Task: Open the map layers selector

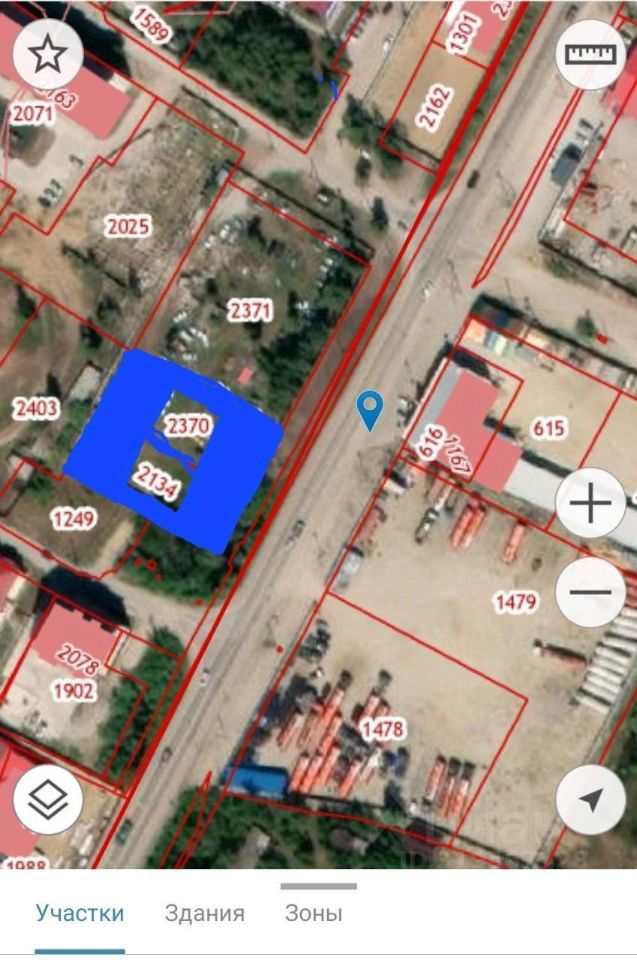Action: [x=47, y=798]
